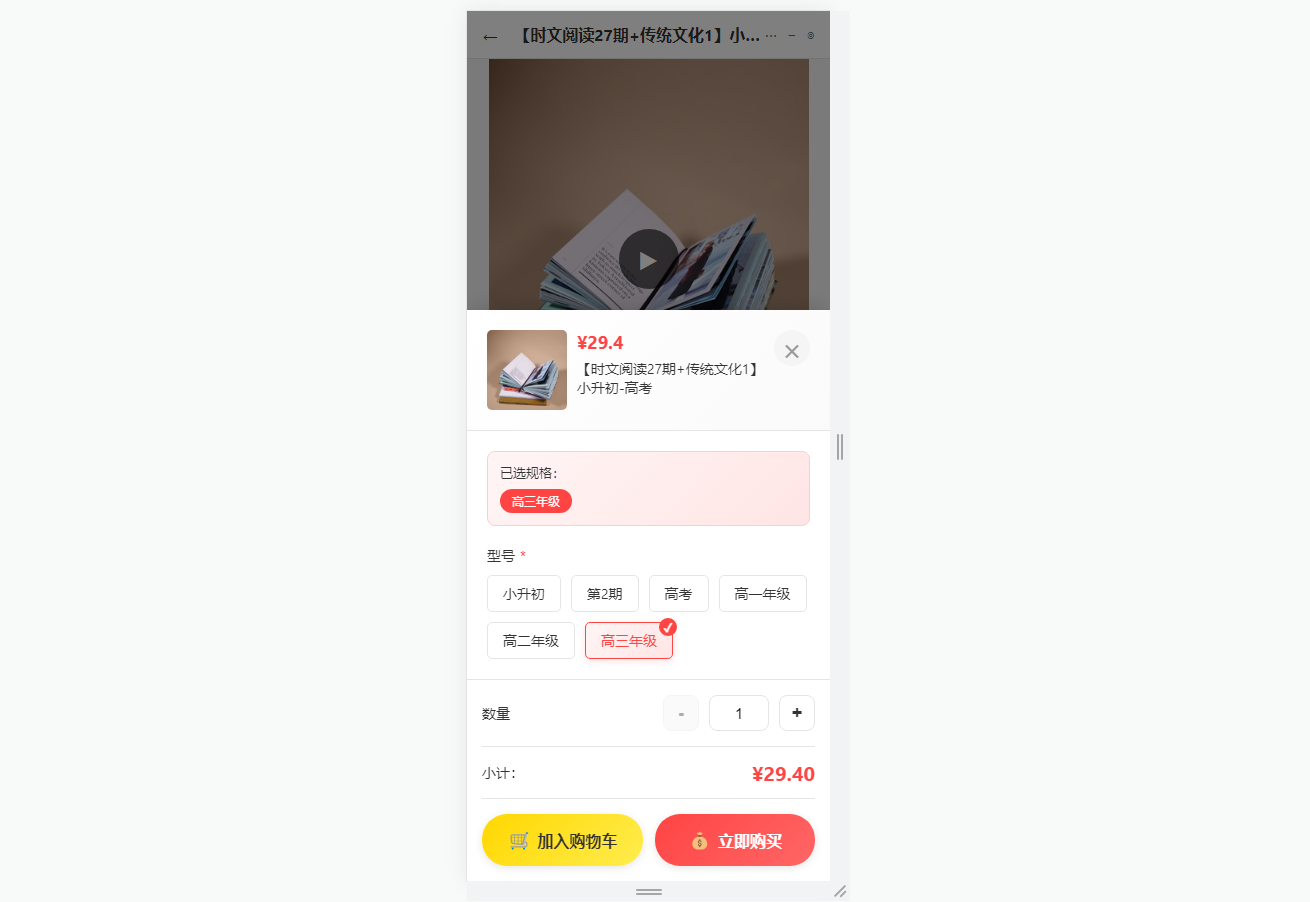1310x902 pixels.
Task: Tap the selected 高三年级 option
Action: (x=628, y=641)
